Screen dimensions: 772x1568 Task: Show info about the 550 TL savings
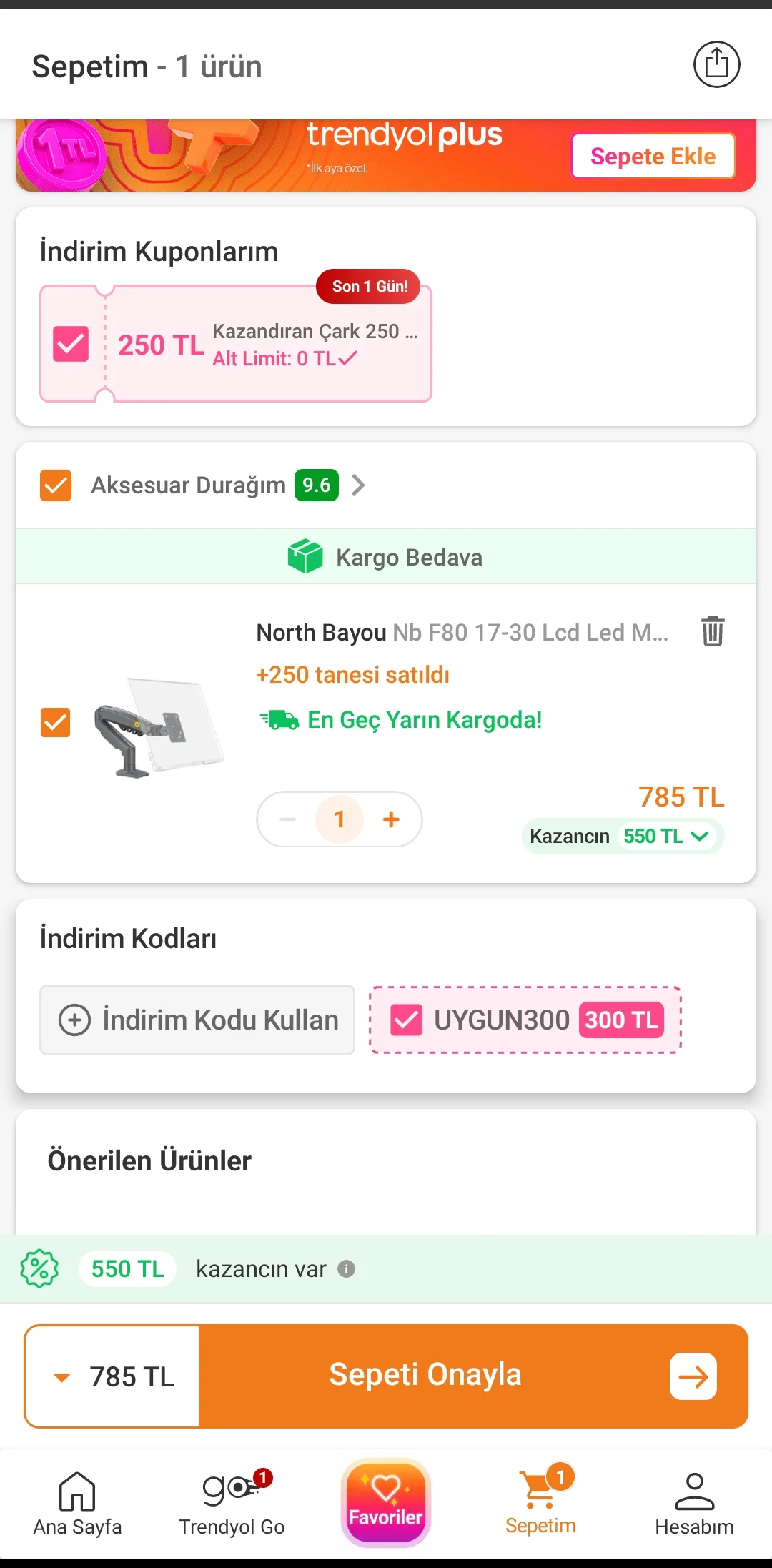pyautogui.click(x=346, y=1269)
